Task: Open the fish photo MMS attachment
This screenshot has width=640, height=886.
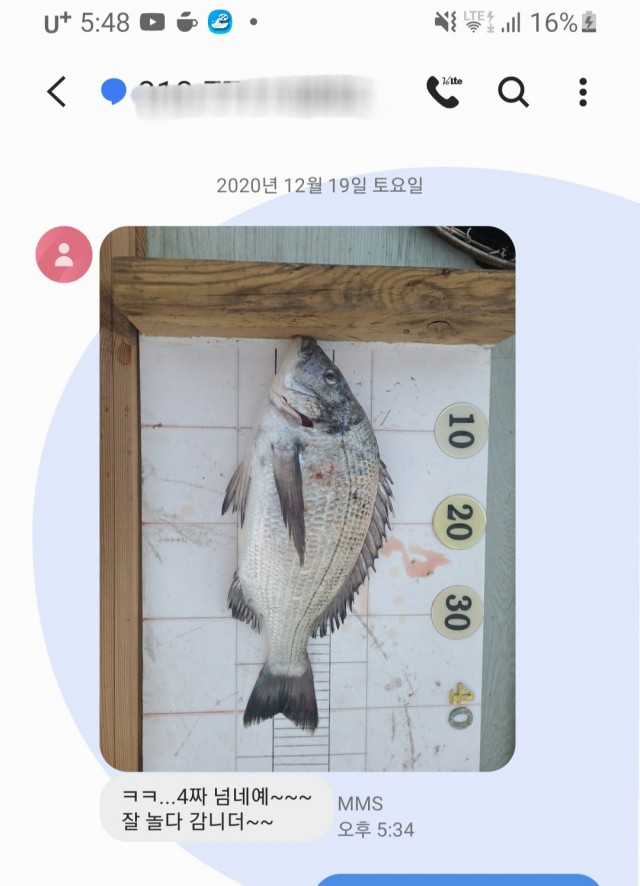Action: 307,498
